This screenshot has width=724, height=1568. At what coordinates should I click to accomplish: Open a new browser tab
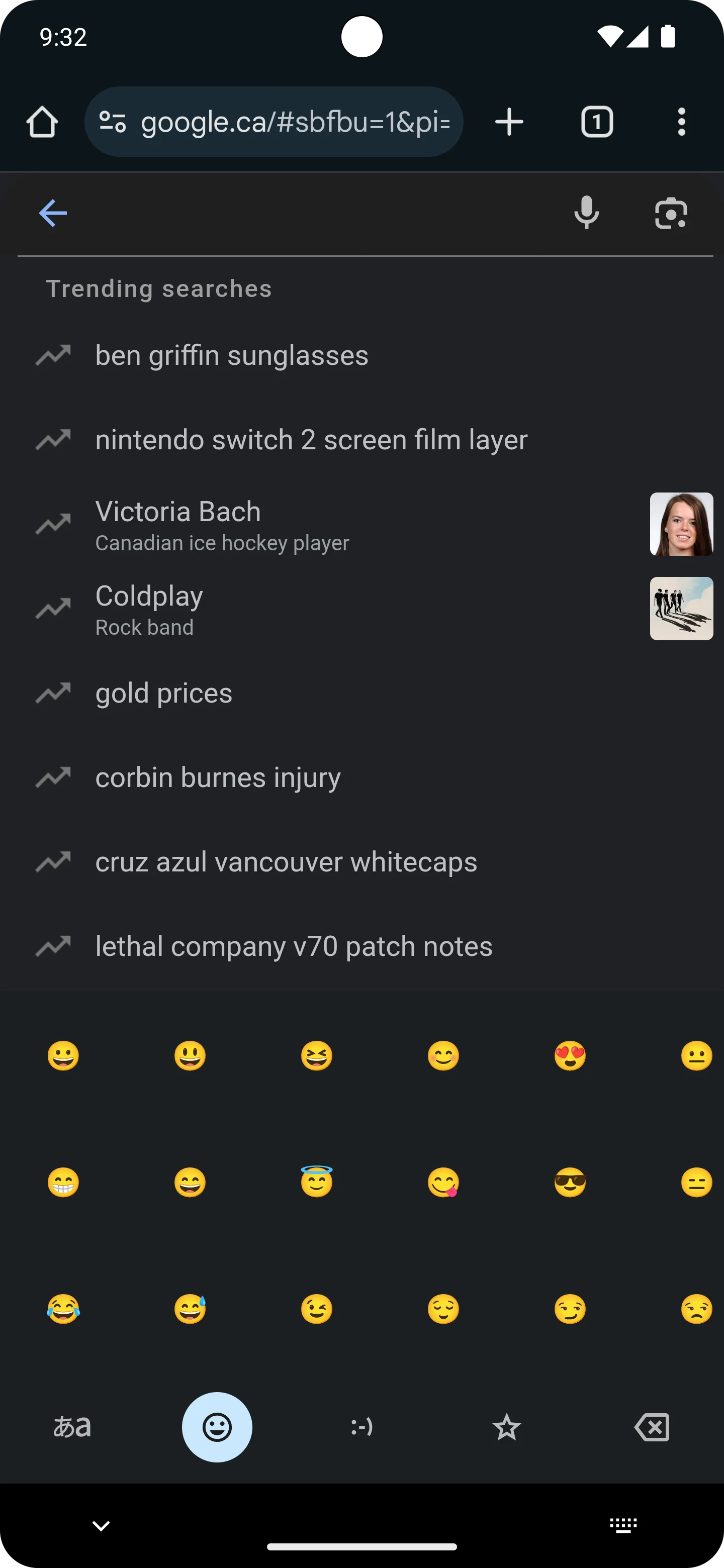point(509,122)
